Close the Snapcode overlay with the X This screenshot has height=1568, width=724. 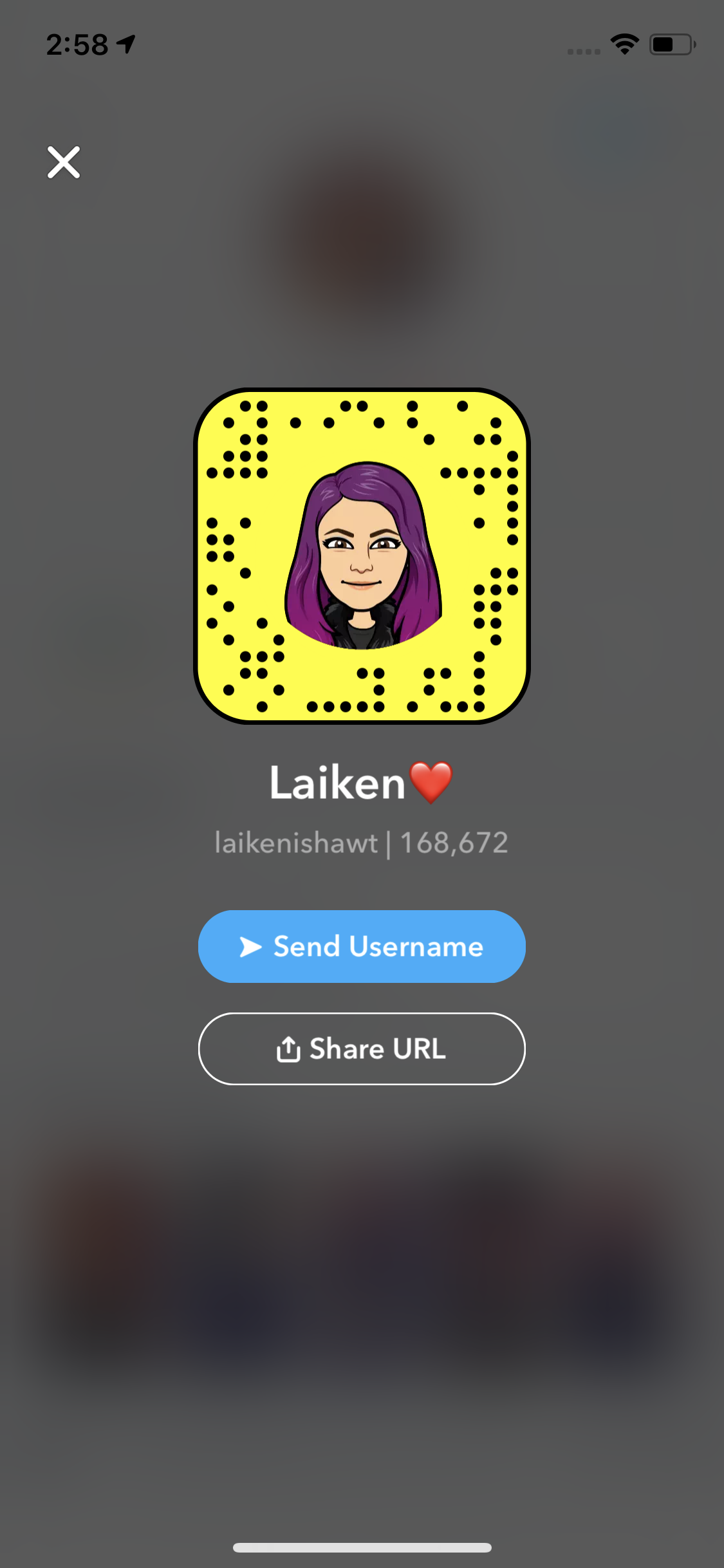(64, 162)
